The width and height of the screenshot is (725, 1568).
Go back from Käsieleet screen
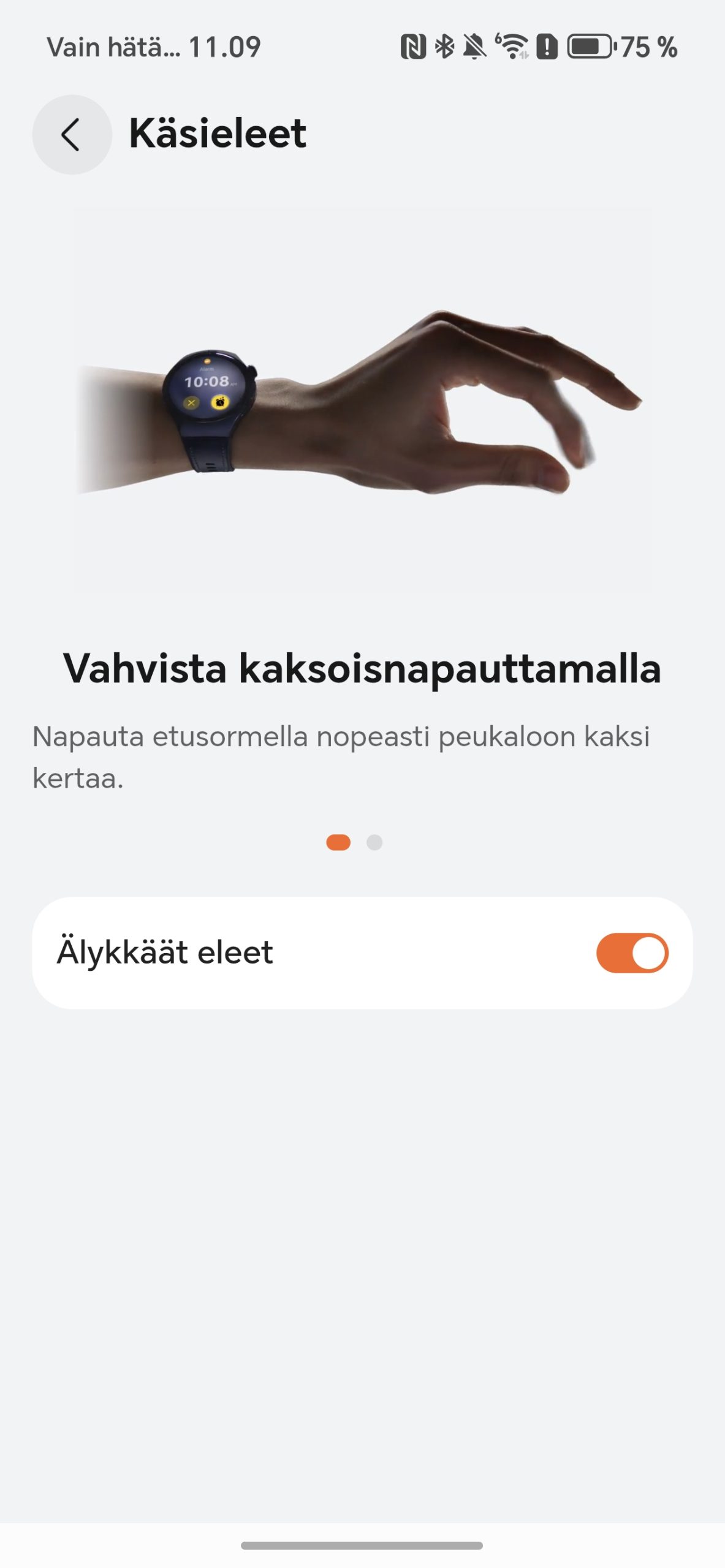click(72, 134)
